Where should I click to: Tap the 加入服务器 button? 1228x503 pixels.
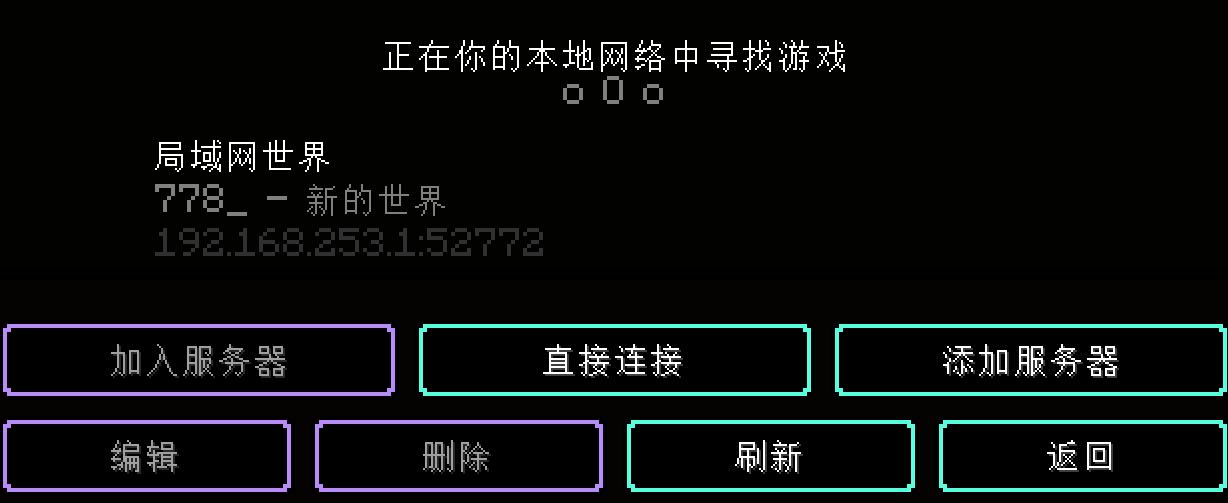(x=199, y=360)
